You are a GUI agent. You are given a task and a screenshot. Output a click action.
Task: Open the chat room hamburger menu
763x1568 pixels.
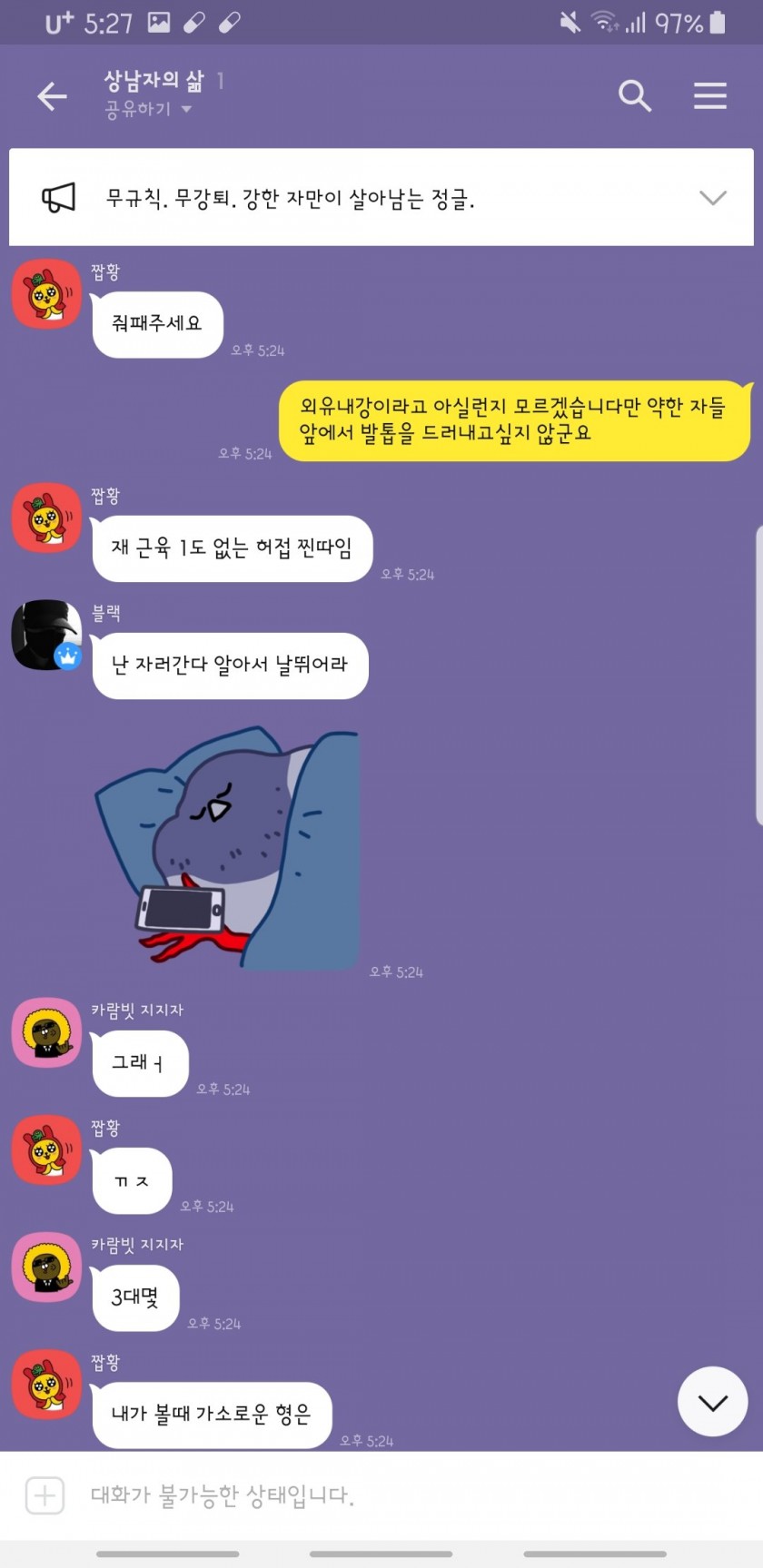pyautogui.click(x=709, y=95)
